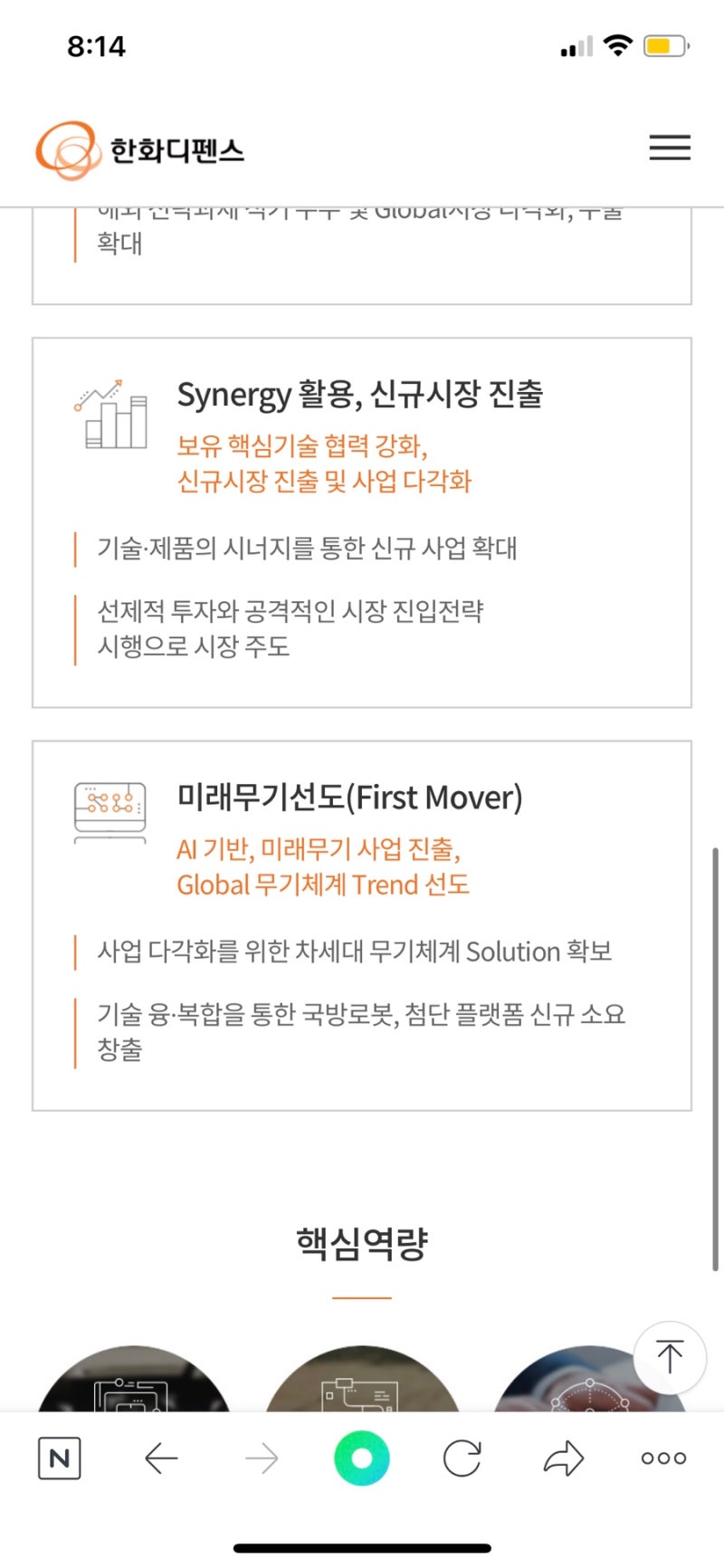The width and height of the screenshot is (724, 1568).
Task: Tap the green Naver search button
Action: pos(362,1458)
